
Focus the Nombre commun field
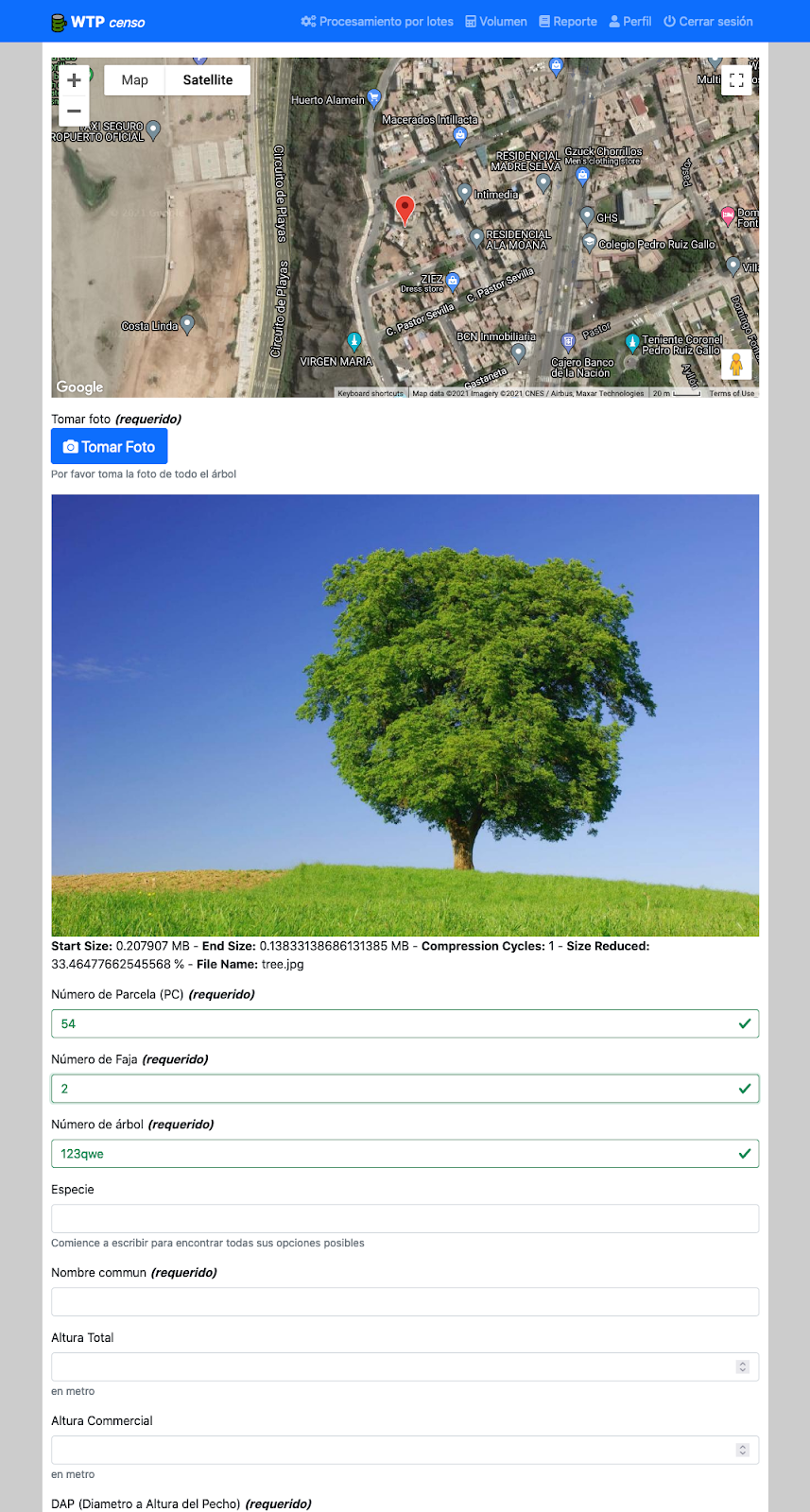pyautogui.click(x=405, y=1301)
